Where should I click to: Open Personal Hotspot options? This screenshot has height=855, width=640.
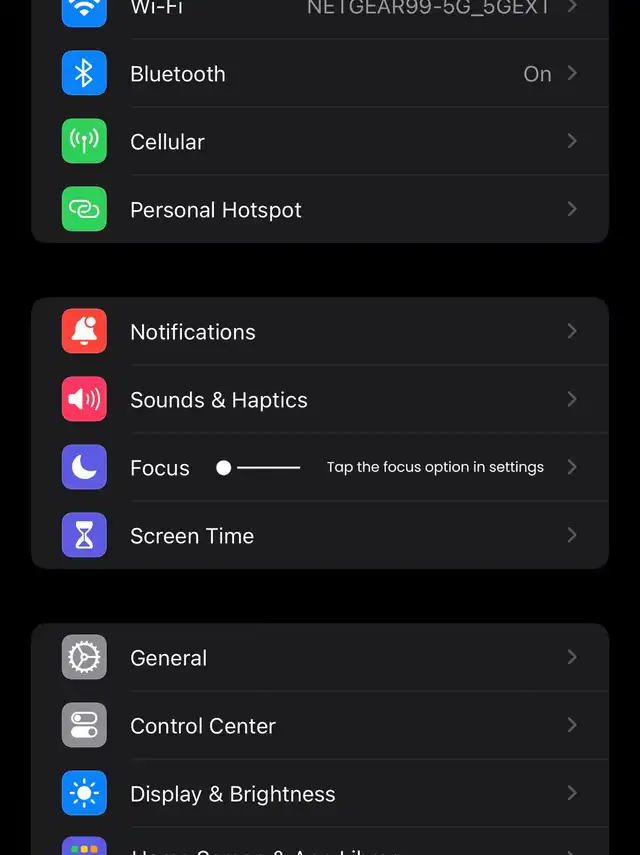coord(320,210)
